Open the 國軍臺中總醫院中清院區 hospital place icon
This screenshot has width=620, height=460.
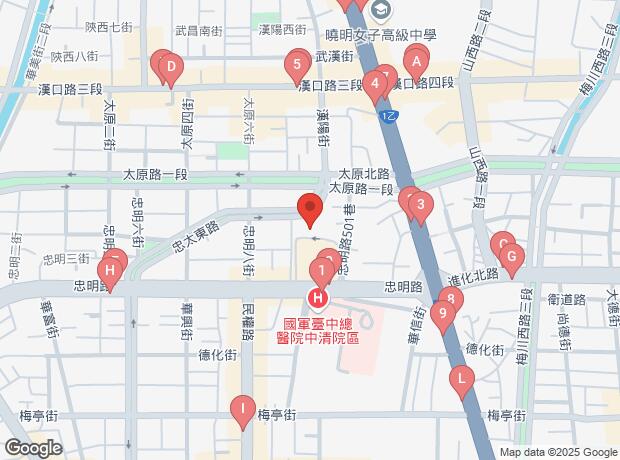(x=318, y=298)
